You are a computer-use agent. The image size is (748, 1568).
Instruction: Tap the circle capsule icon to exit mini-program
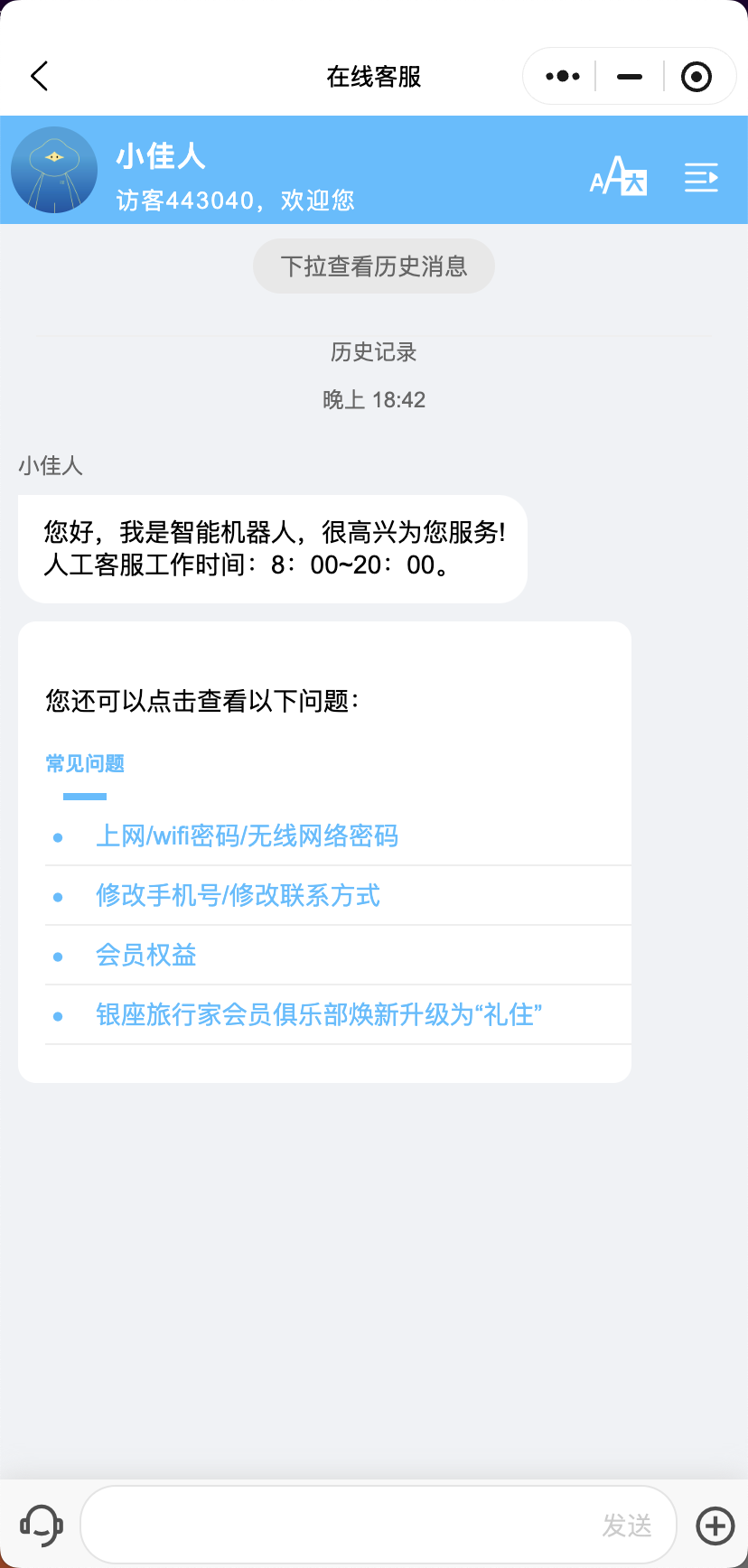[696, 76]
